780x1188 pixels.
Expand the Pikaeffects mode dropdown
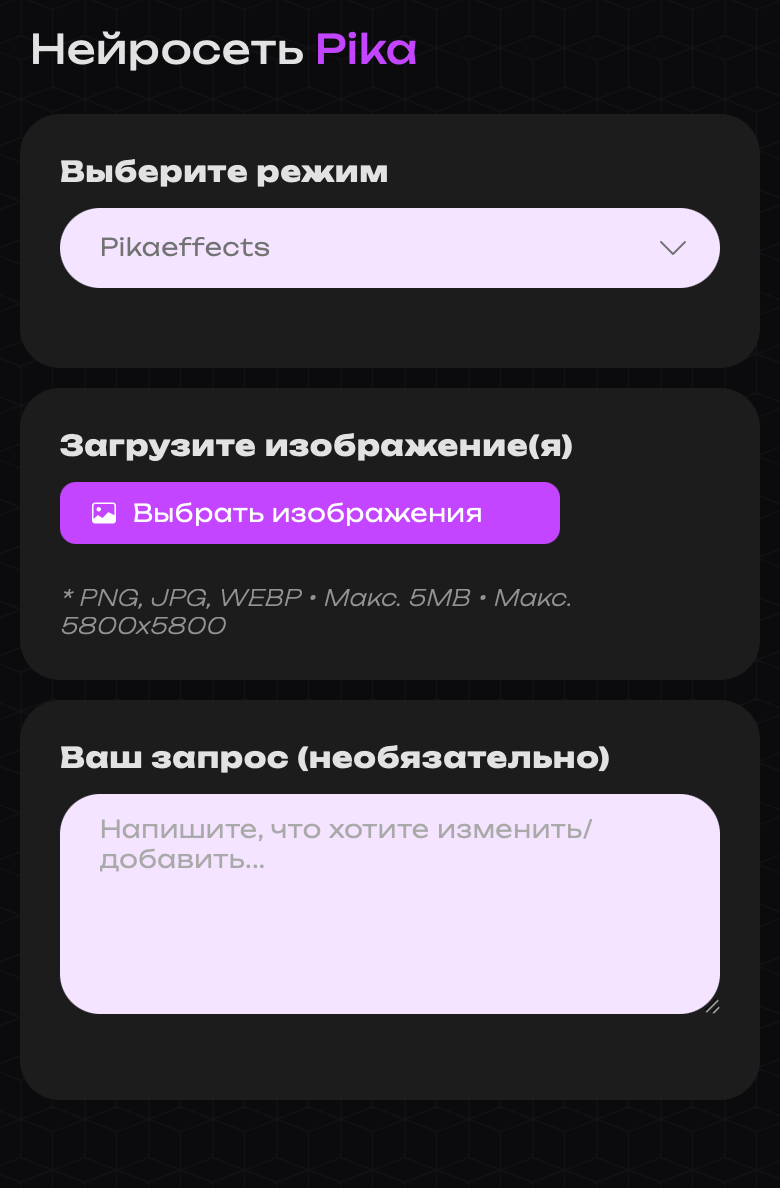390,248
